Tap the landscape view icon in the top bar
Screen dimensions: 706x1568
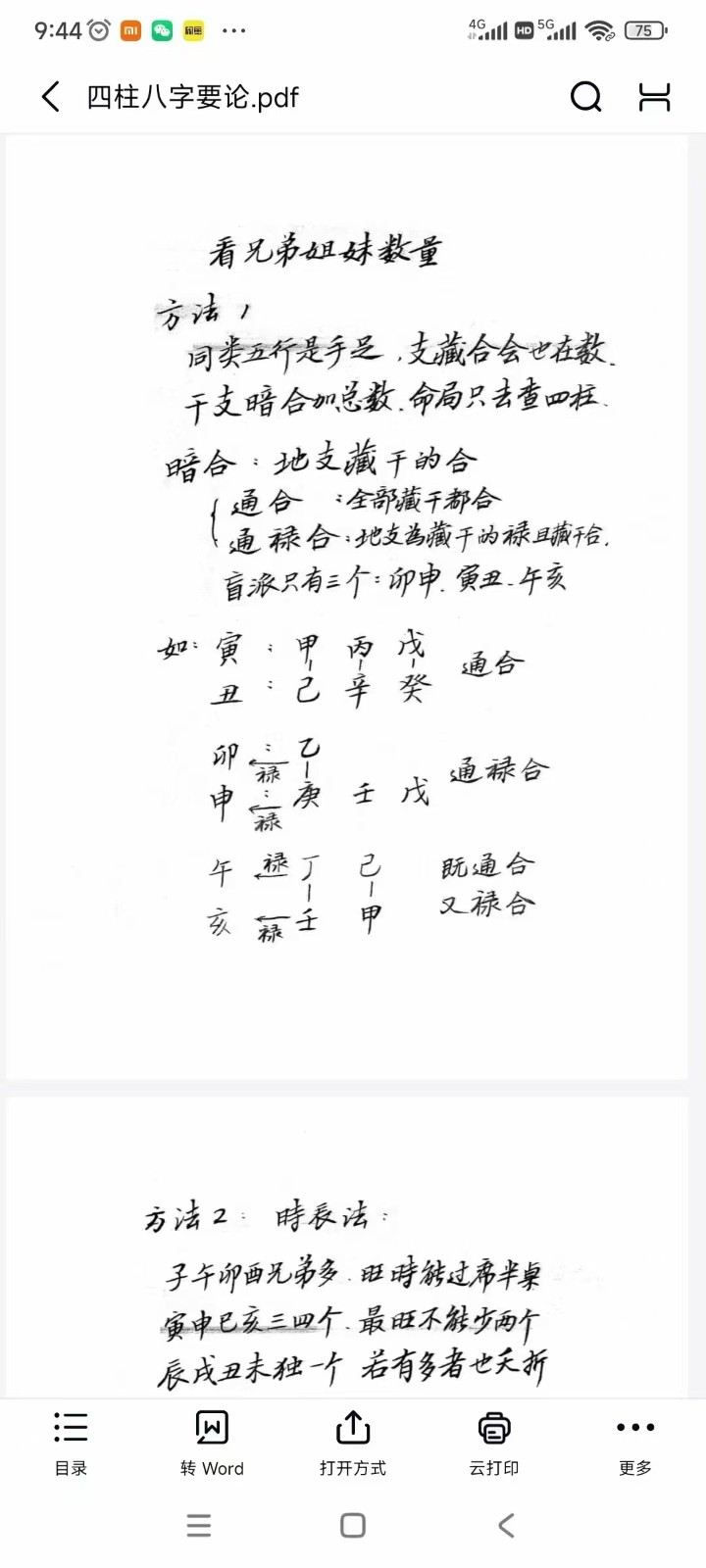tap(654, 97)
